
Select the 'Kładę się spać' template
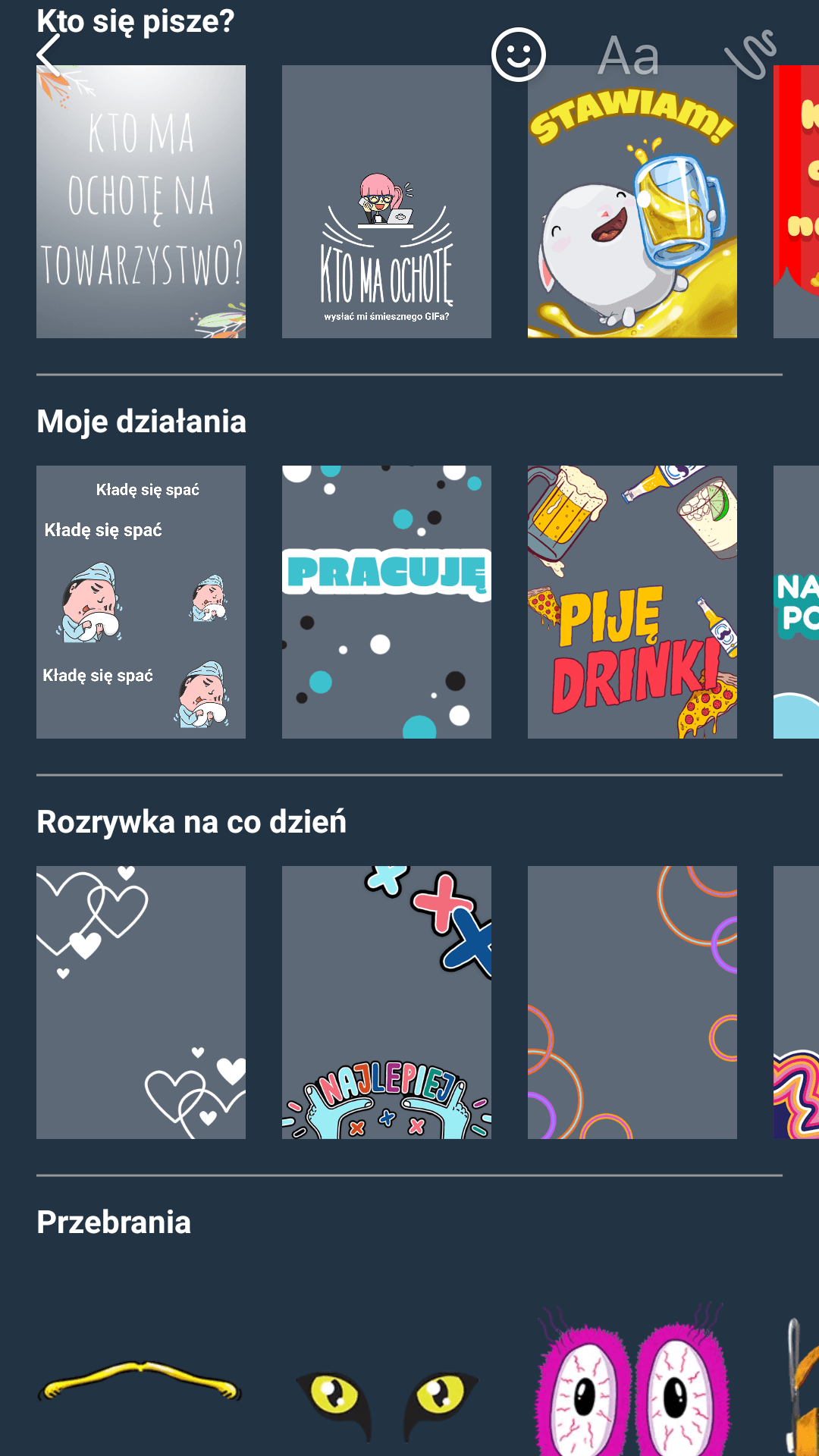tap(141, 602)
